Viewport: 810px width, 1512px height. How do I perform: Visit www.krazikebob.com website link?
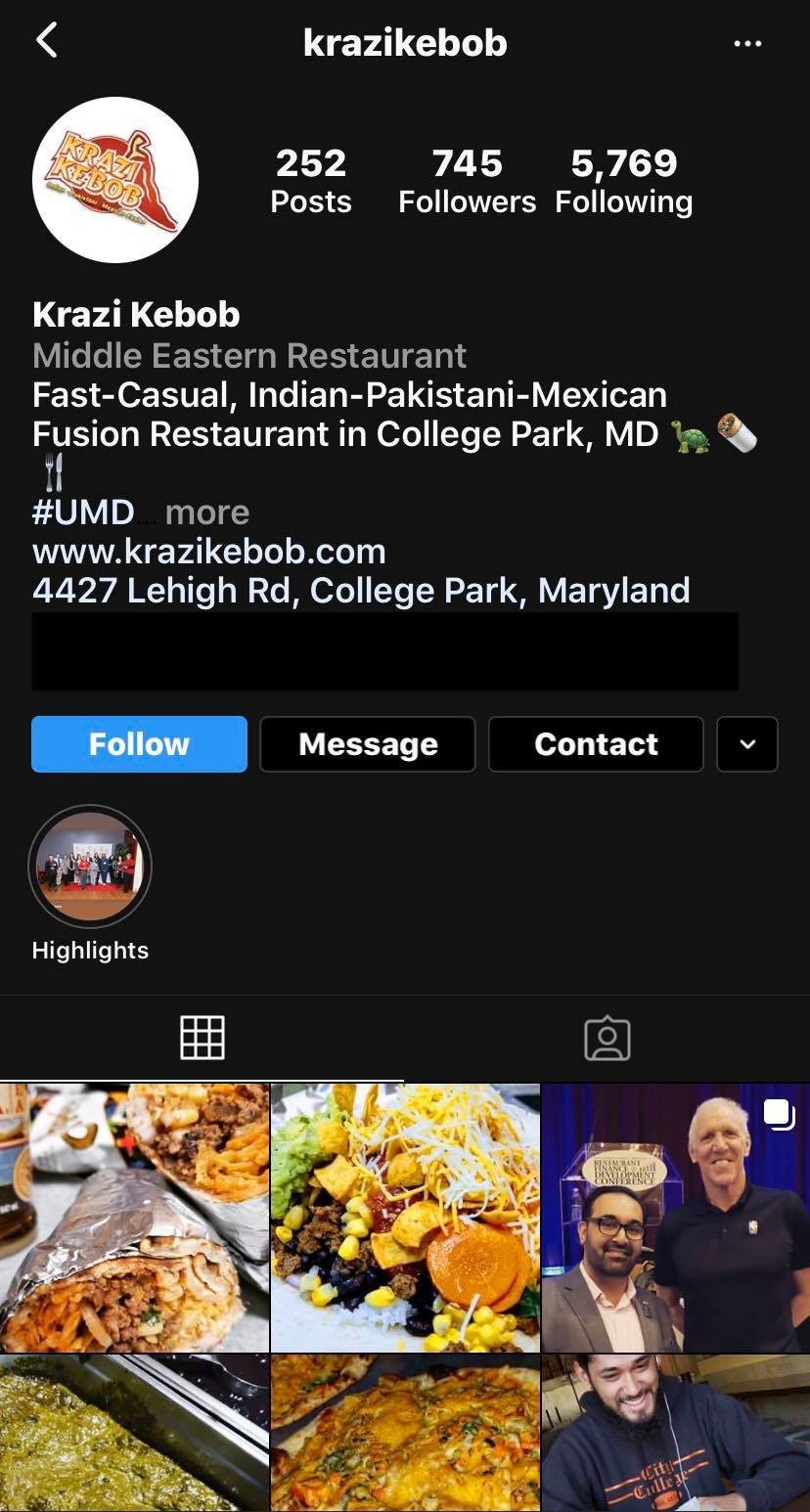tap(209, 552)
